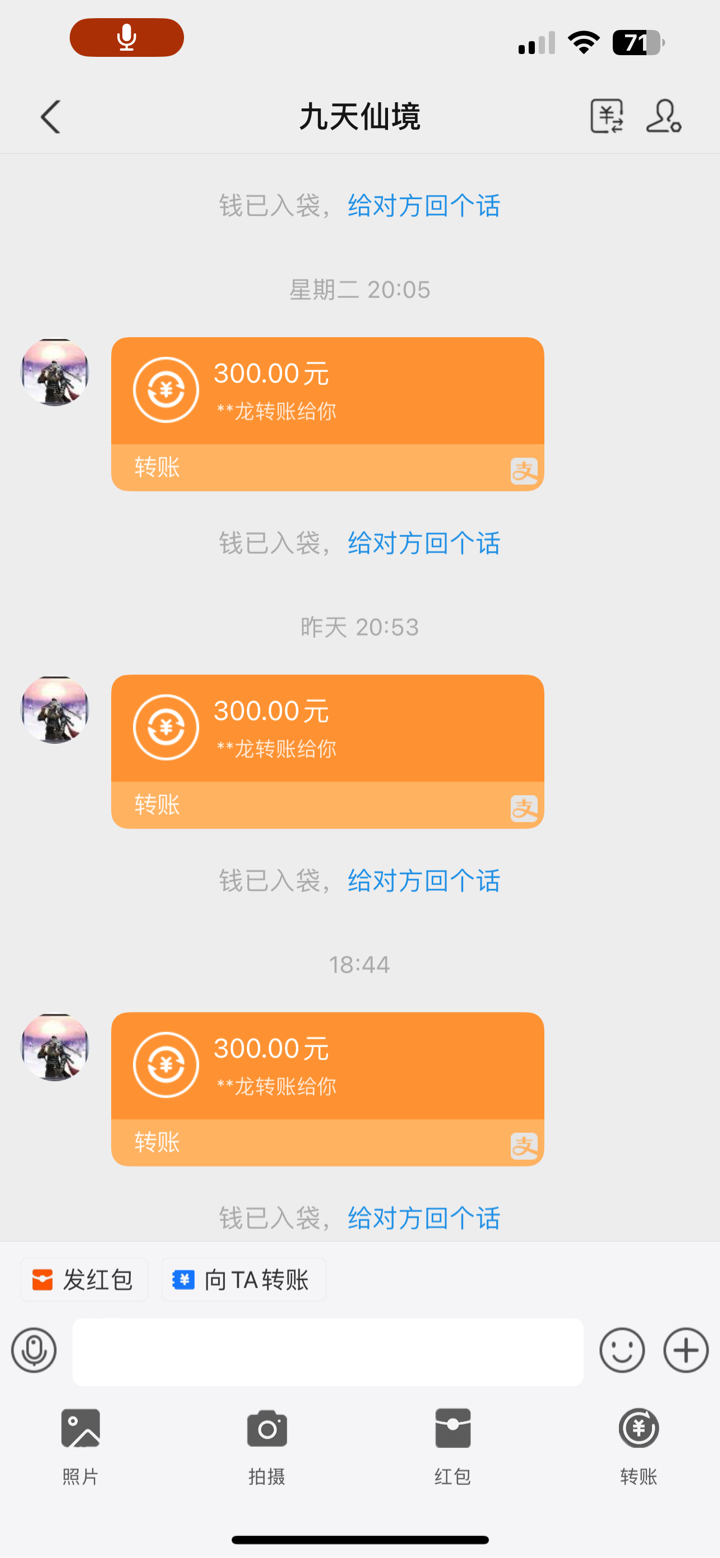Focus the message text field

point(328,1352)
